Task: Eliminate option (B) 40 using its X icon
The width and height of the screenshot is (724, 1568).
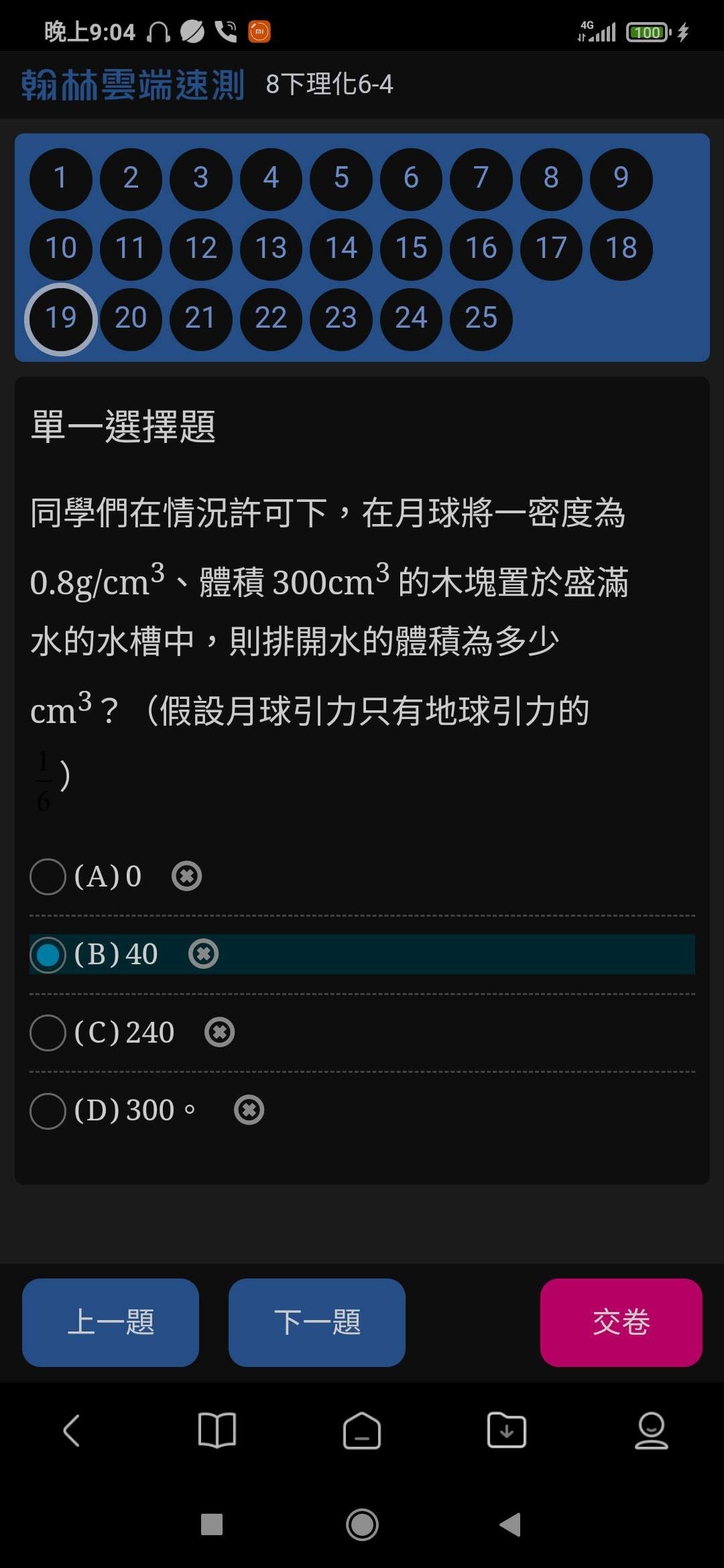Action: (204, 954)
